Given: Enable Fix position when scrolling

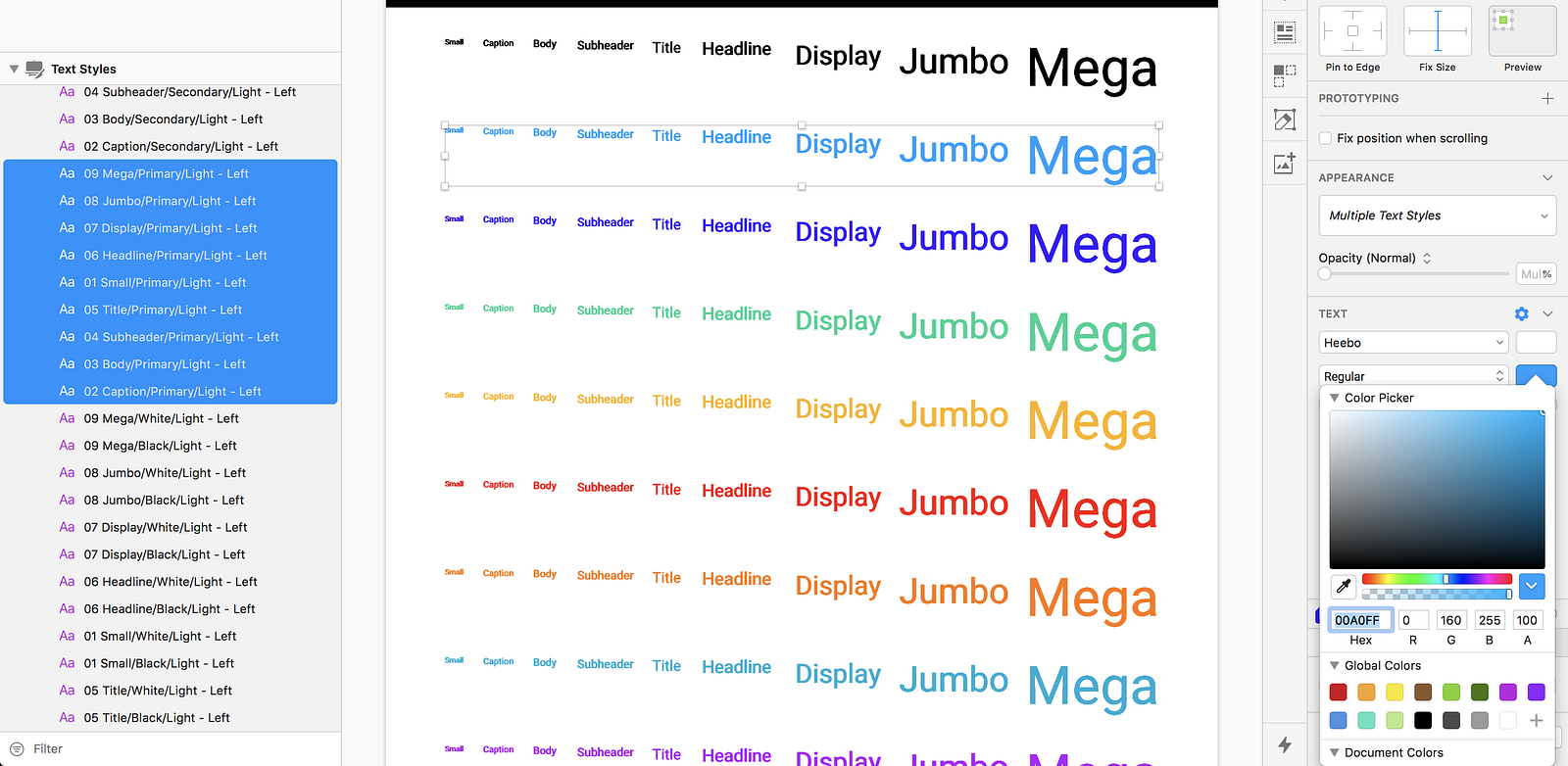Looking at the screenshot, I should [x=1325, y=138].
